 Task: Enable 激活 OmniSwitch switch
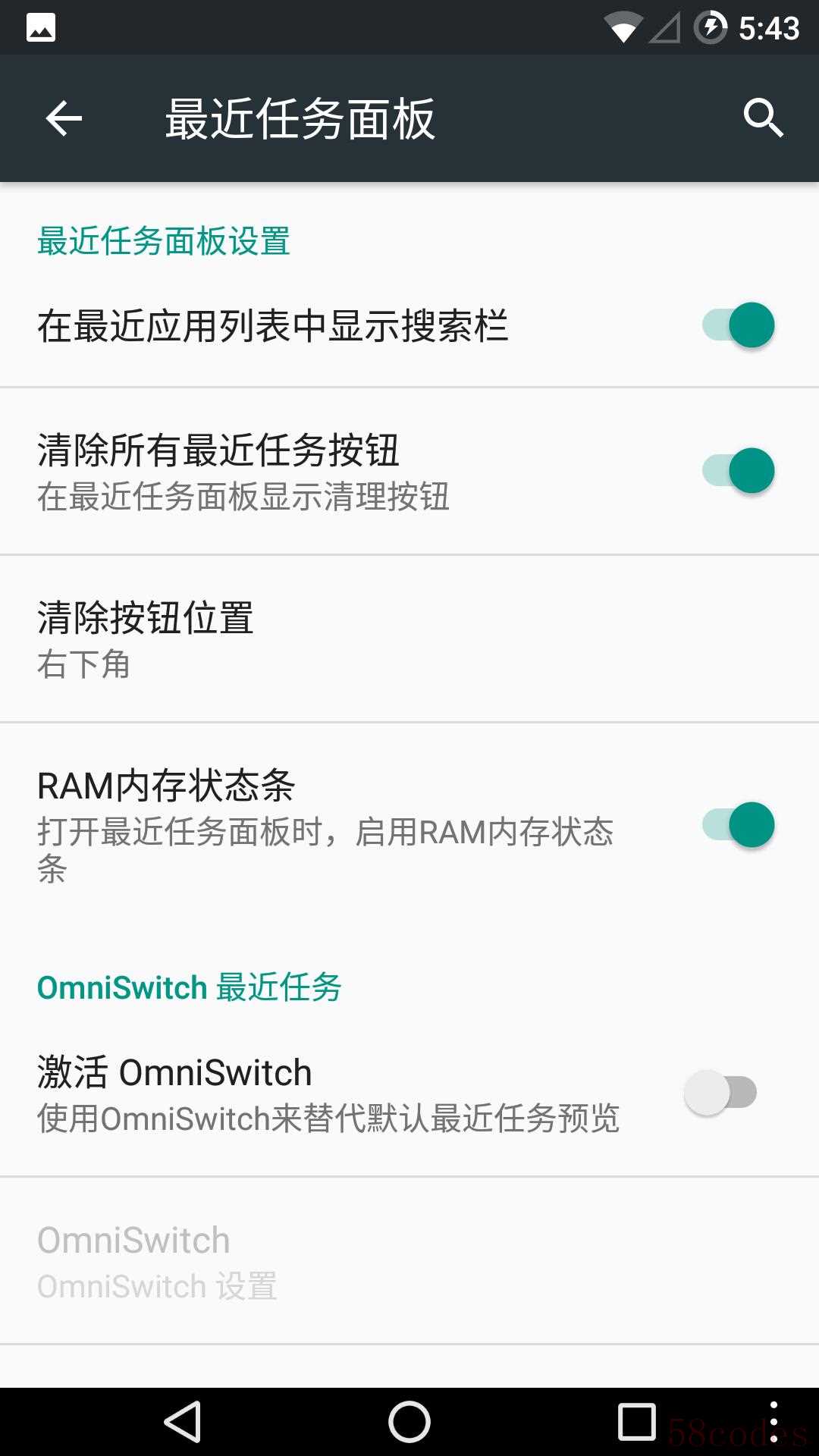tap(720, 1093)
